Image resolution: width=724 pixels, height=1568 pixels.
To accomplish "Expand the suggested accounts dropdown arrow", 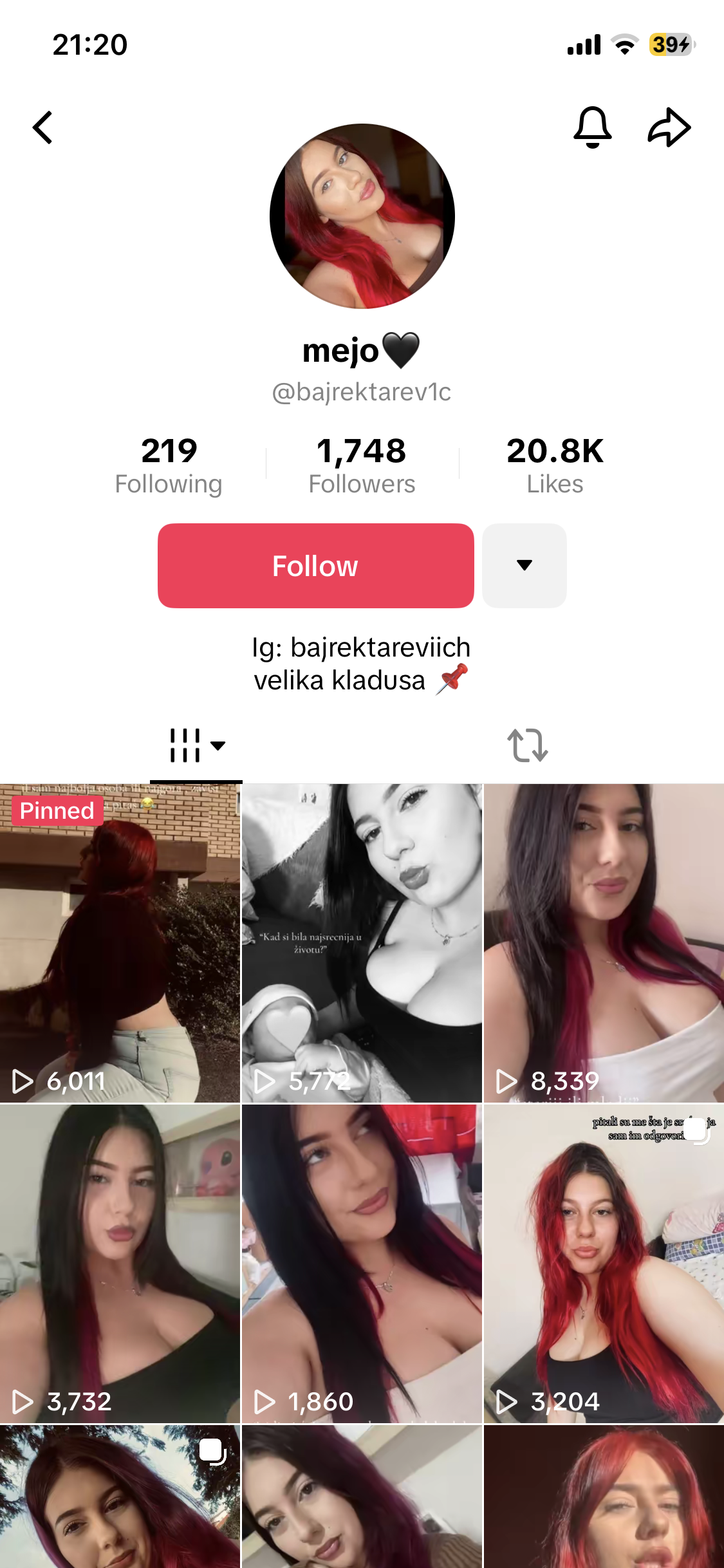I will point(524,566).
